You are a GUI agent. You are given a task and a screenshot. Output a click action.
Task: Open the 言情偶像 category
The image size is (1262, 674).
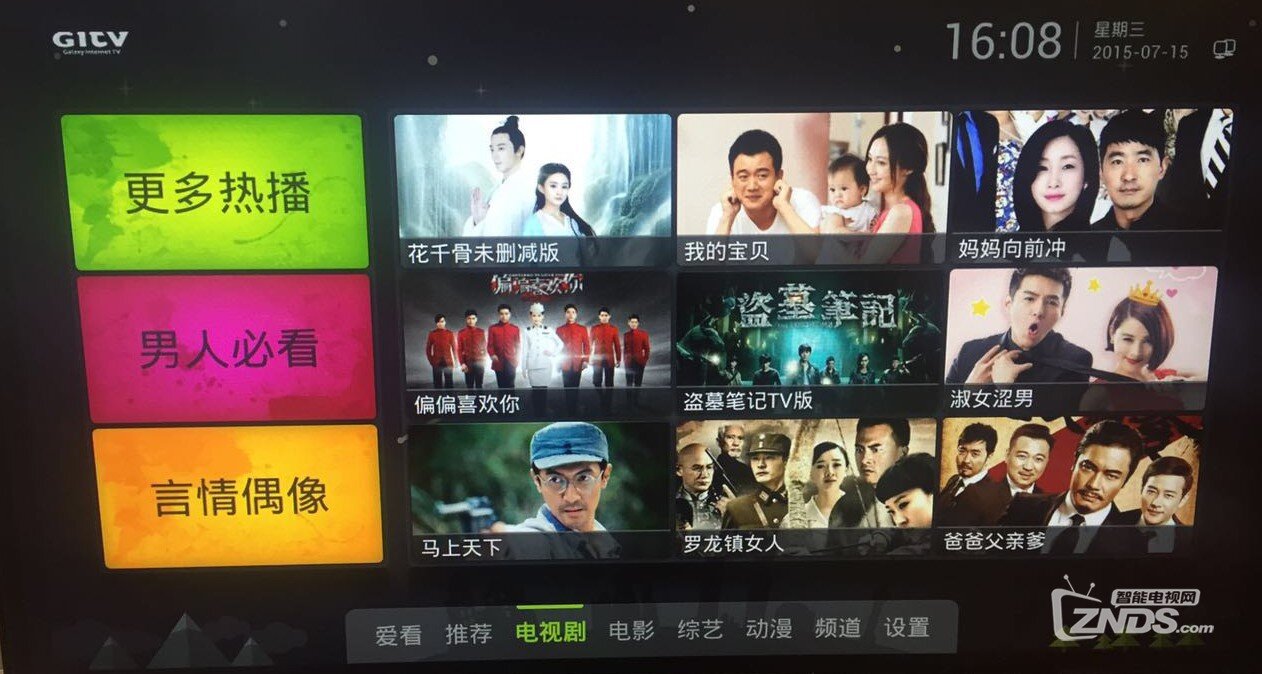point(238,496)
